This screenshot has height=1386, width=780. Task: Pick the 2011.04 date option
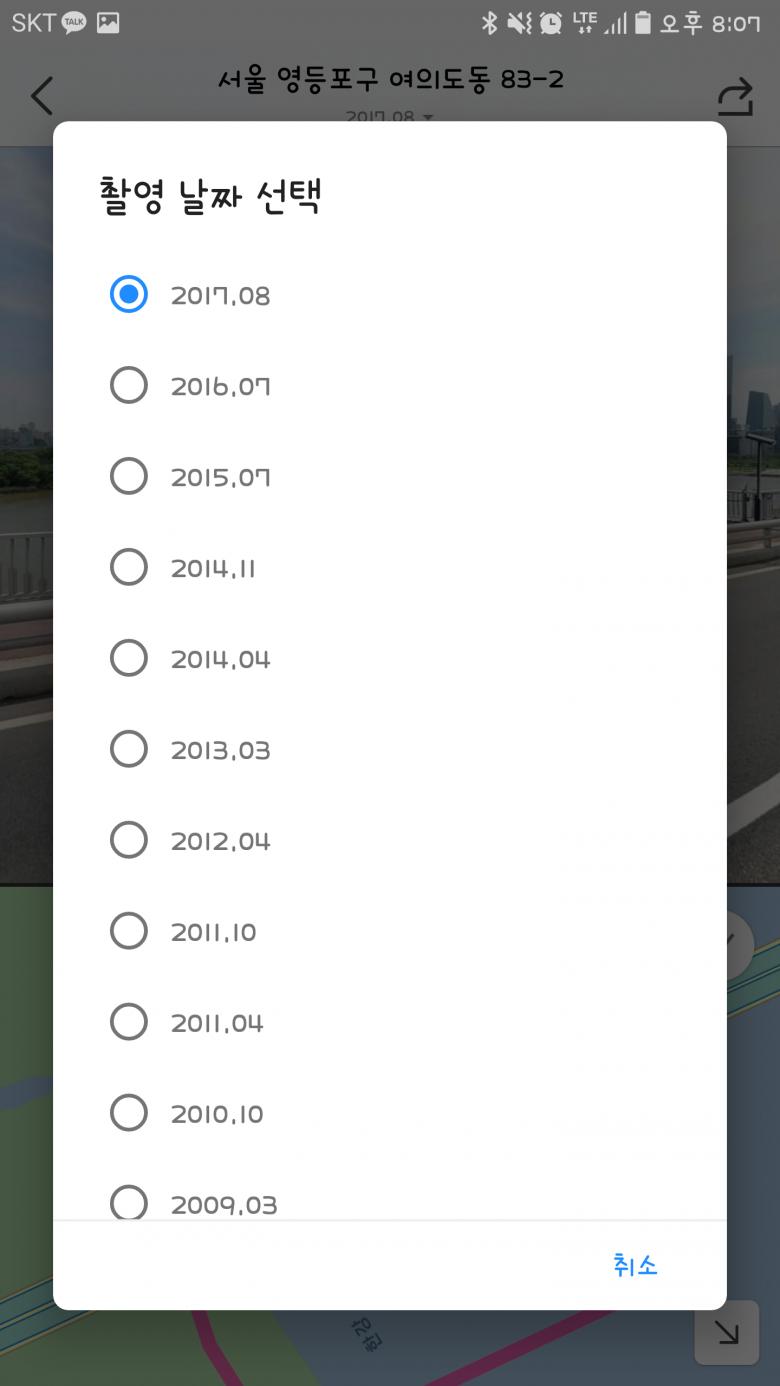[129, 1023]
